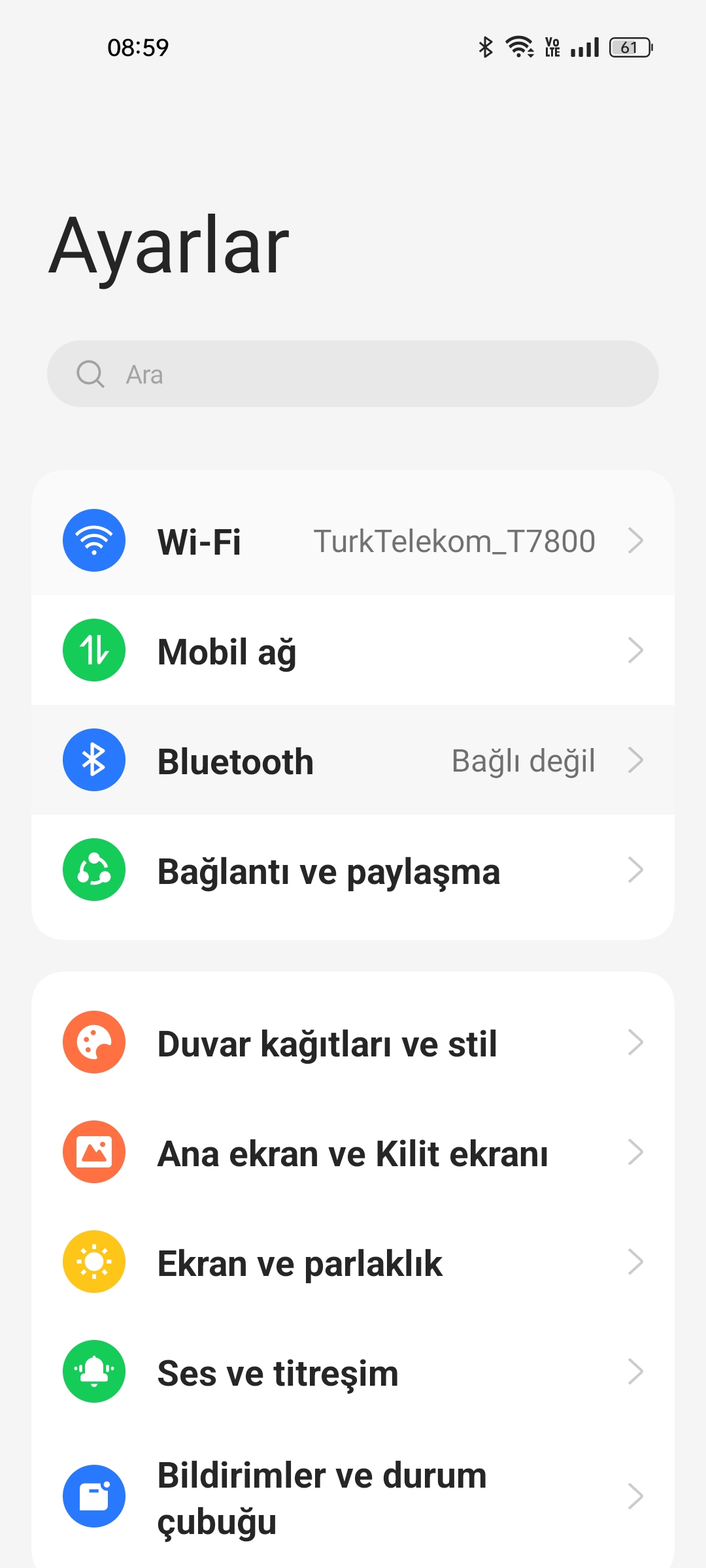Open Ses ve titreşim settings
Screen dimensions: 706x1568
coord(353,1371)
